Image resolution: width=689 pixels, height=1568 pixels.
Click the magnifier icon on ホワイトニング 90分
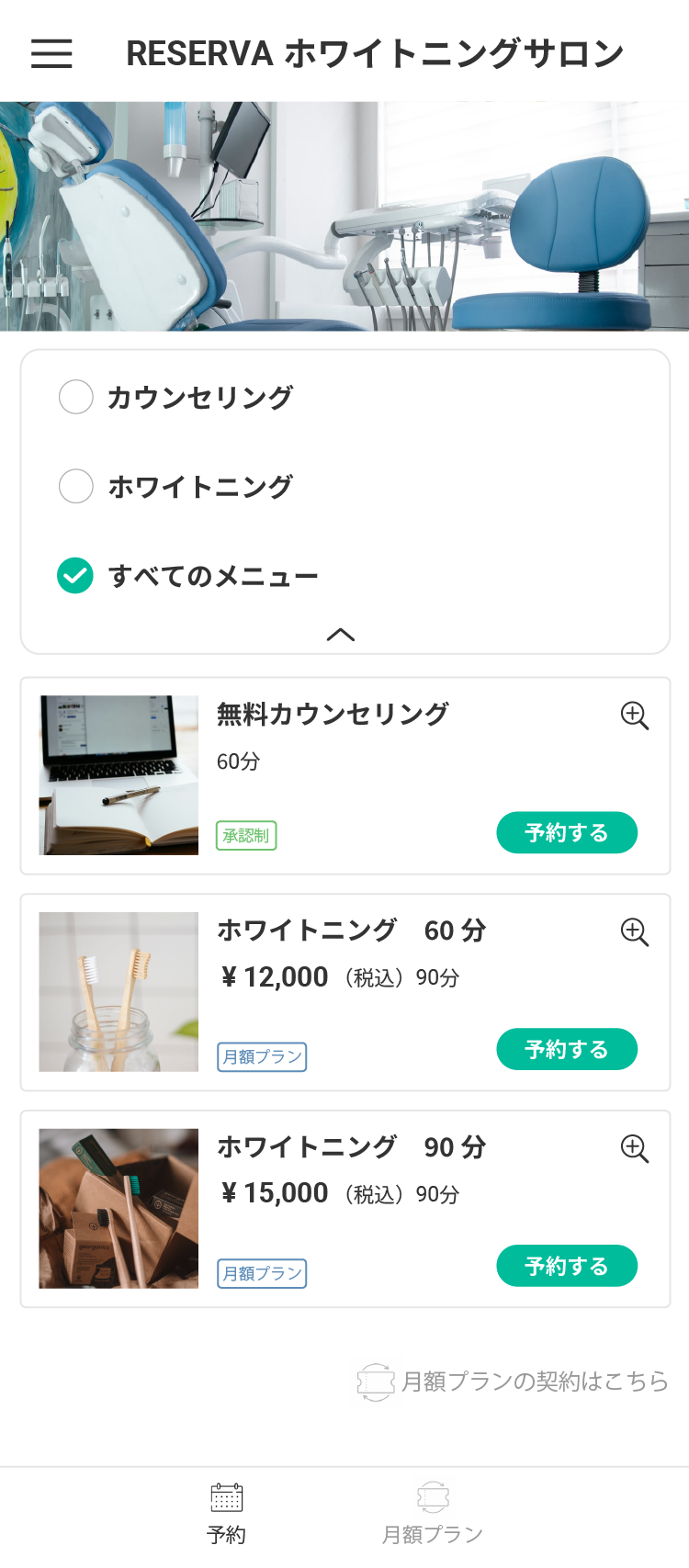point(635,1150)
